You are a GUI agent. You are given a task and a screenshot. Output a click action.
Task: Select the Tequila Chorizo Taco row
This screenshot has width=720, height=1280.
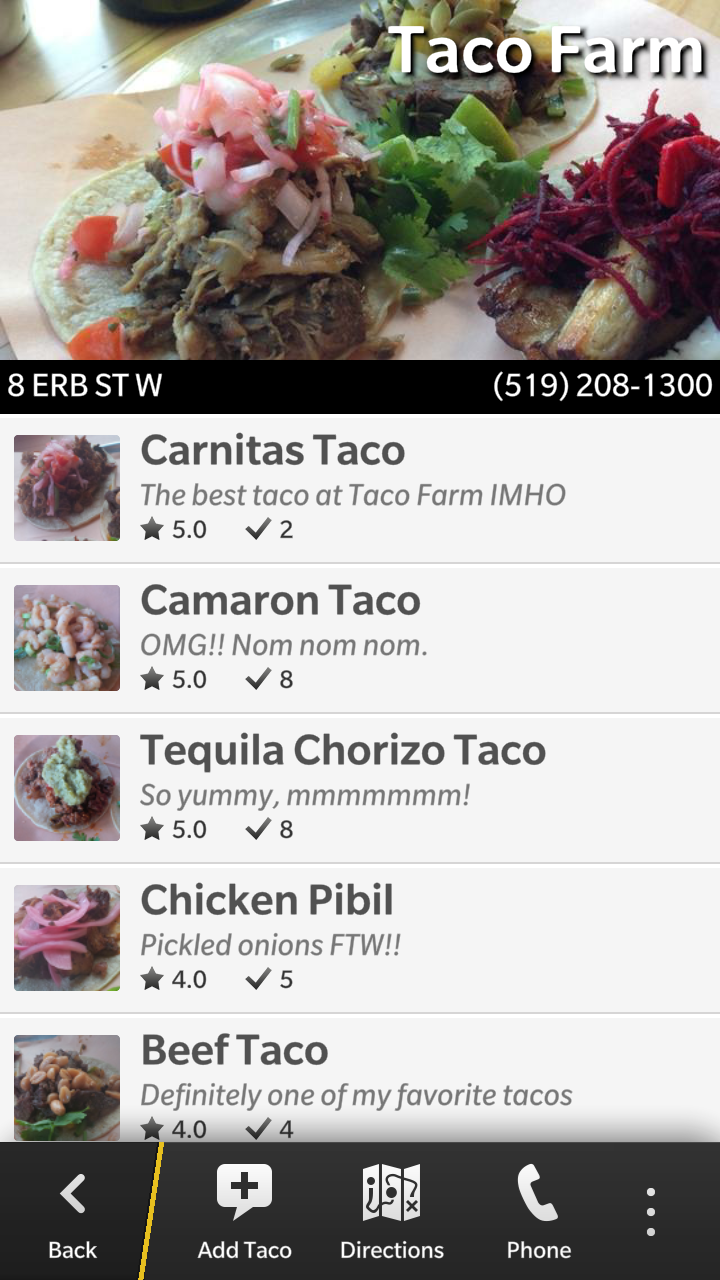[360, 788]
